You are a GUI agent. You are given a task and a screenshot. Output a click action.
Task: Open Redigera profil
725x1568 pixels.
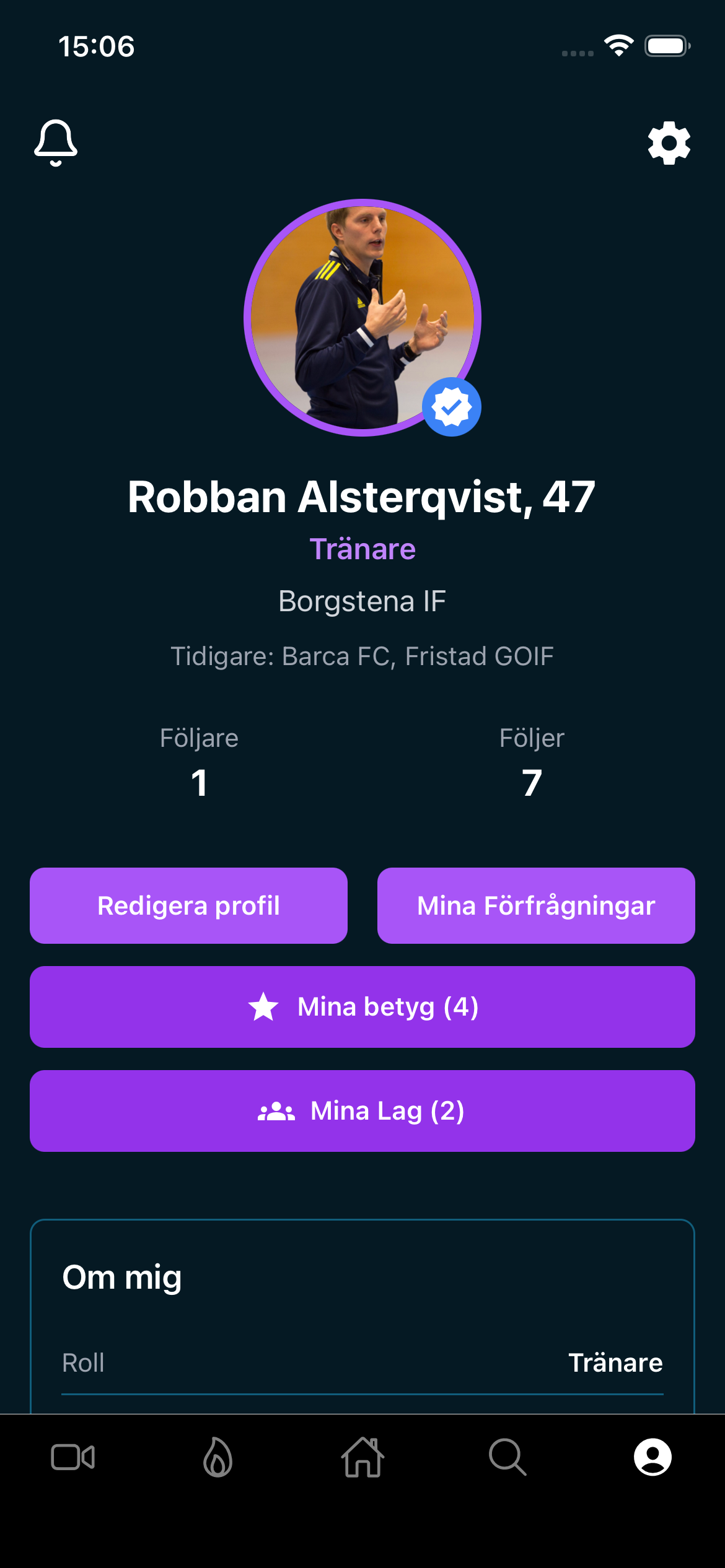click(188, 905)
